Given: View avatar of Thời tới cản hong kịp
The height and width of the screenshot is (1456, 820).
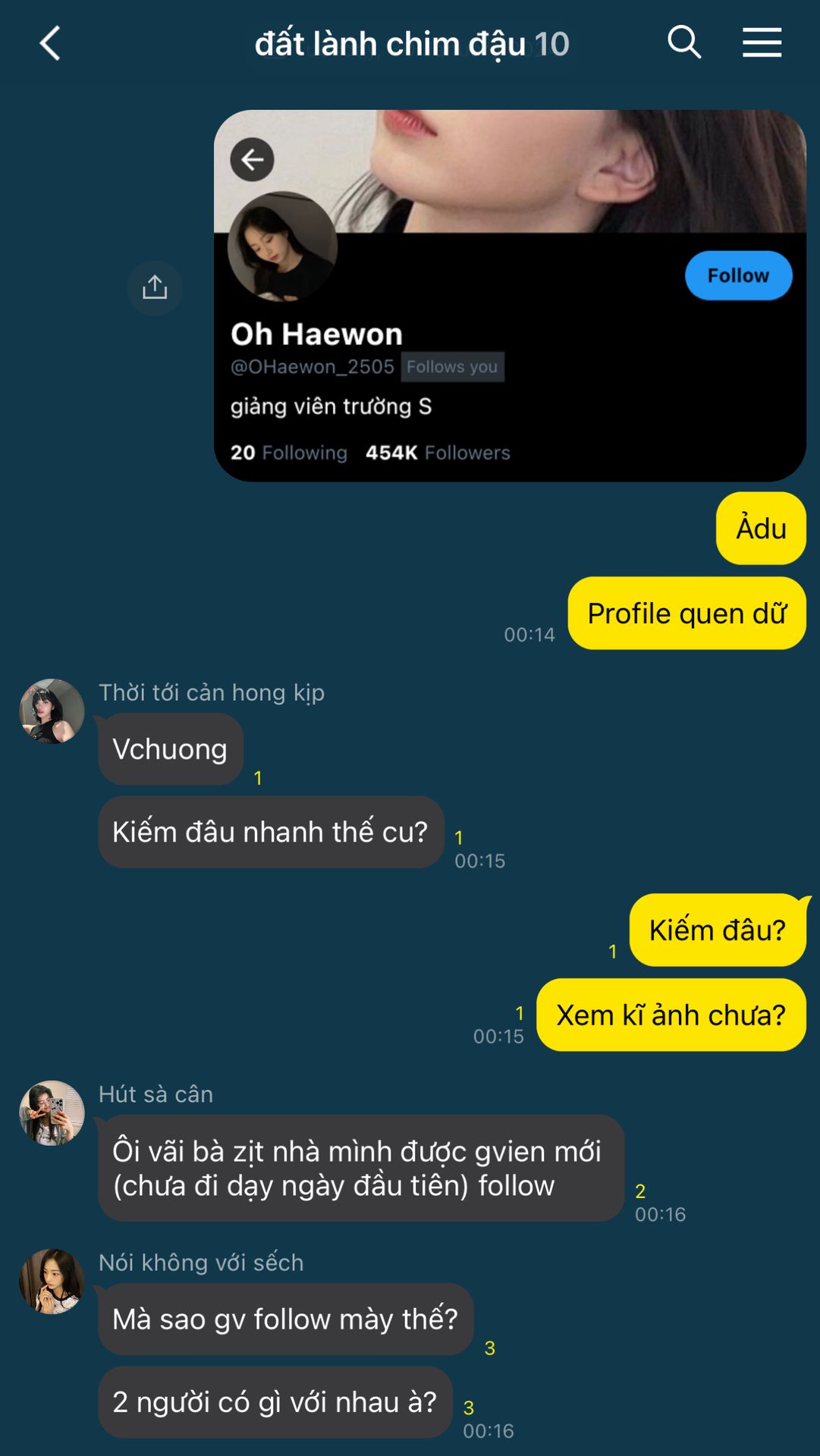Looking at the screenshot, I should click(52, 711).
